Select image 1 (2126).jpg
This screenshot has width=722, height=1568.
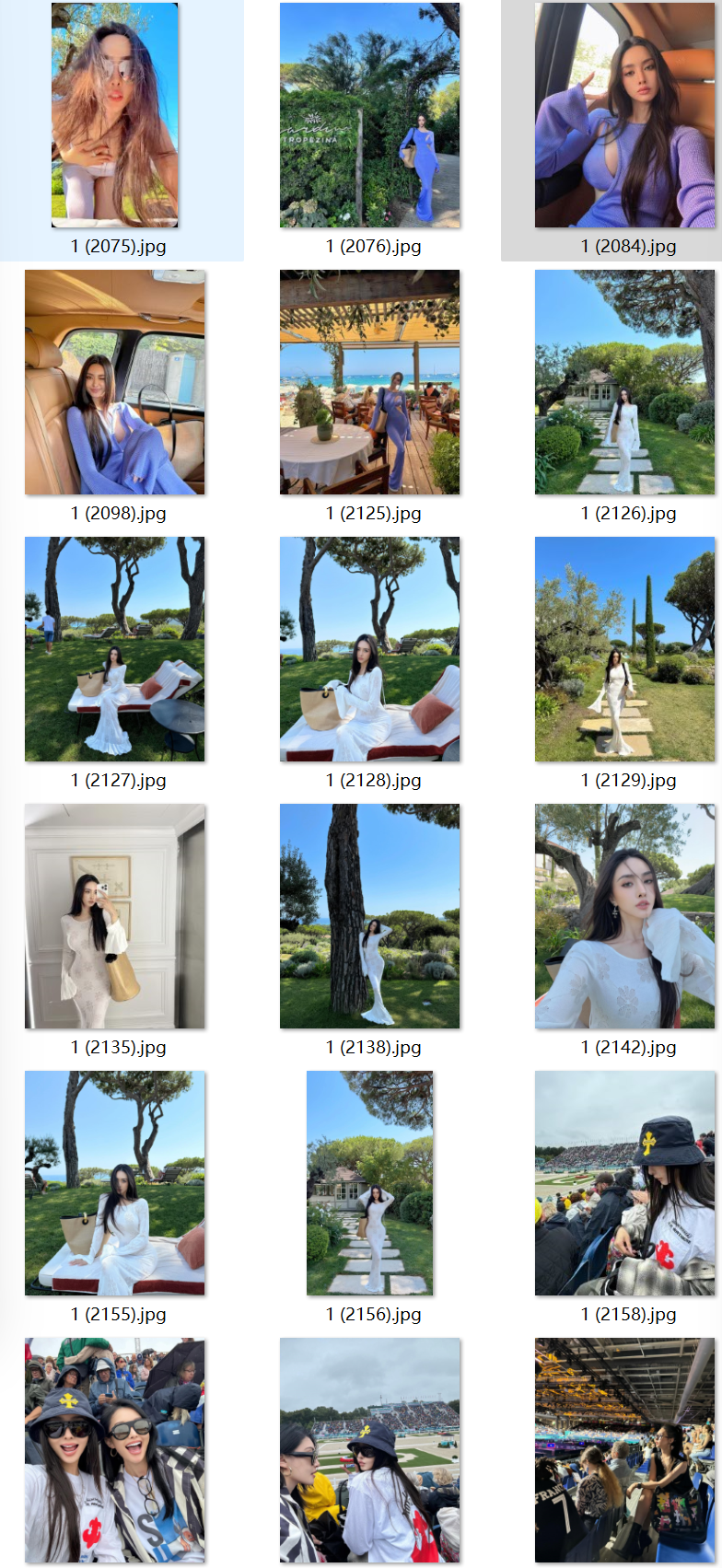[x=624, y=382]
